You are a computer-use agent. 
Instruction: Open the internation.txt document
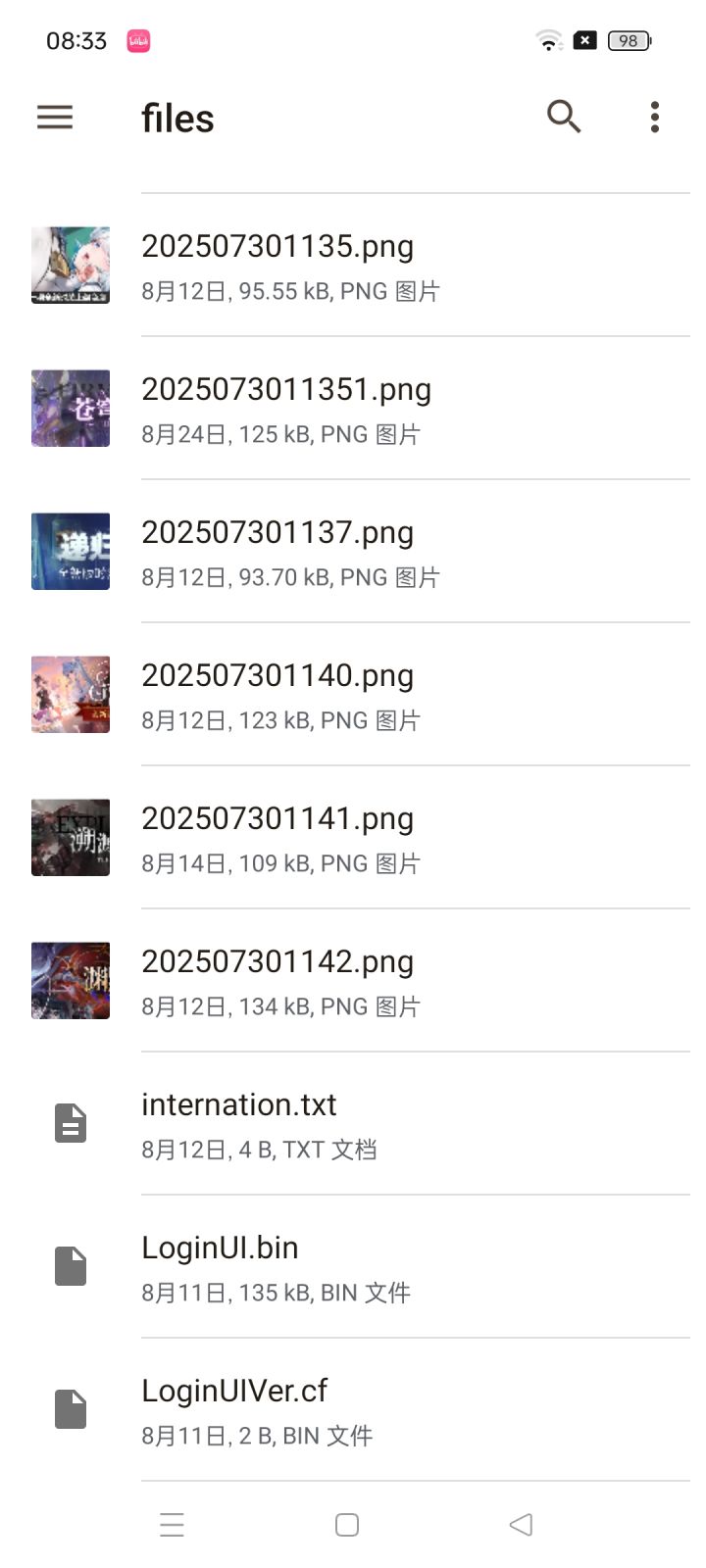coord(353,1124)
